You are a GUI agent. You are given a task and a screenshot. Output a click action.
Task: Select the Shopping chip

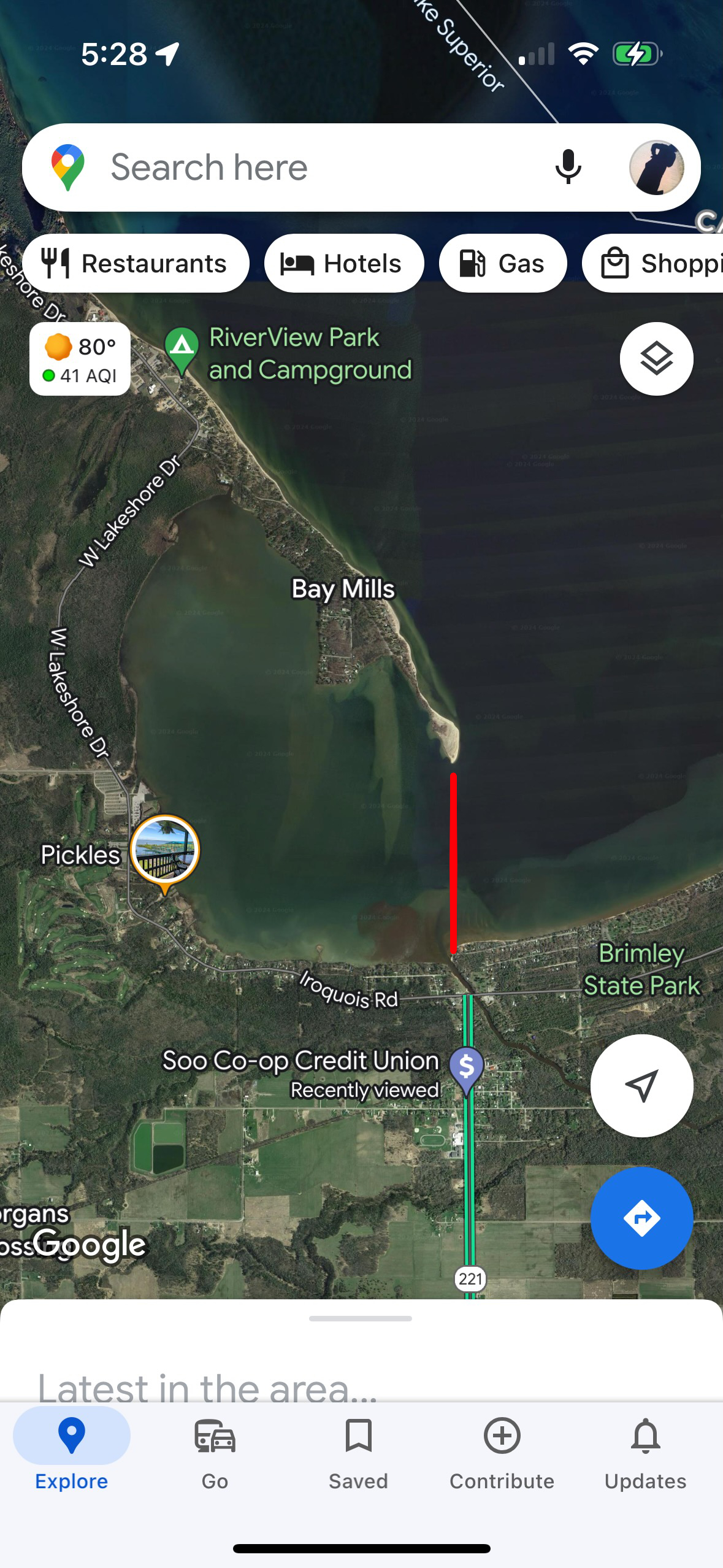click(652, 263)
